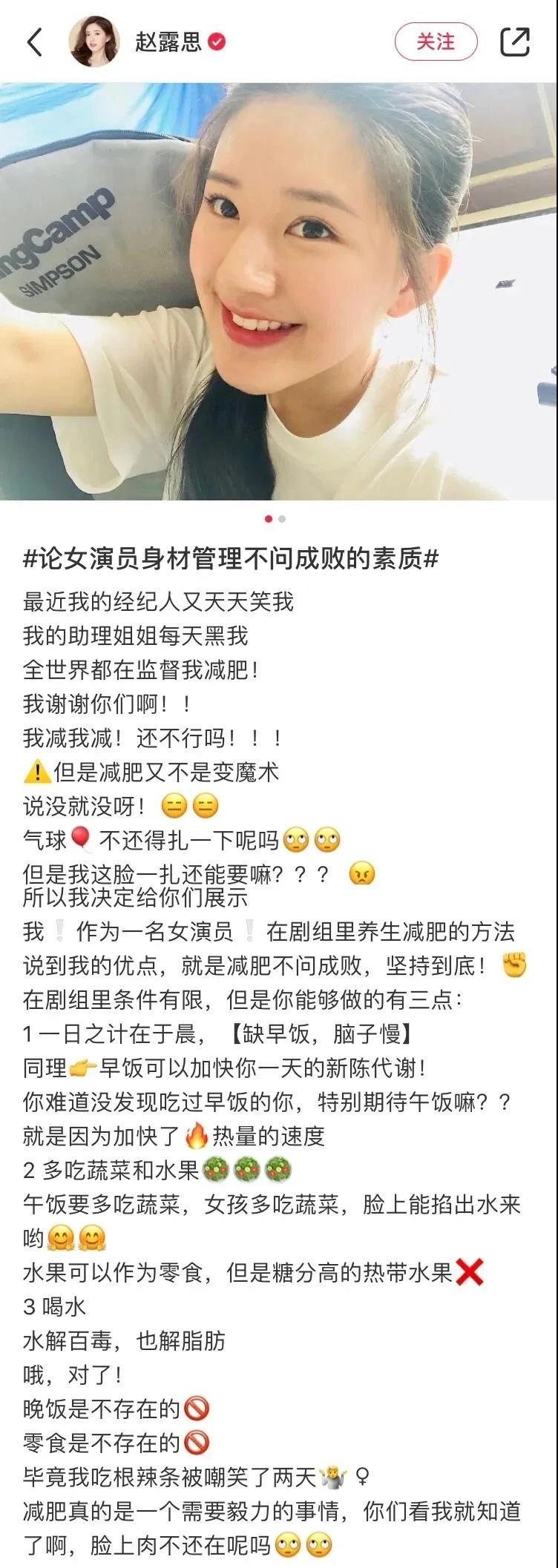Open 赵露思's profile via her avatar

click(94, 42)
